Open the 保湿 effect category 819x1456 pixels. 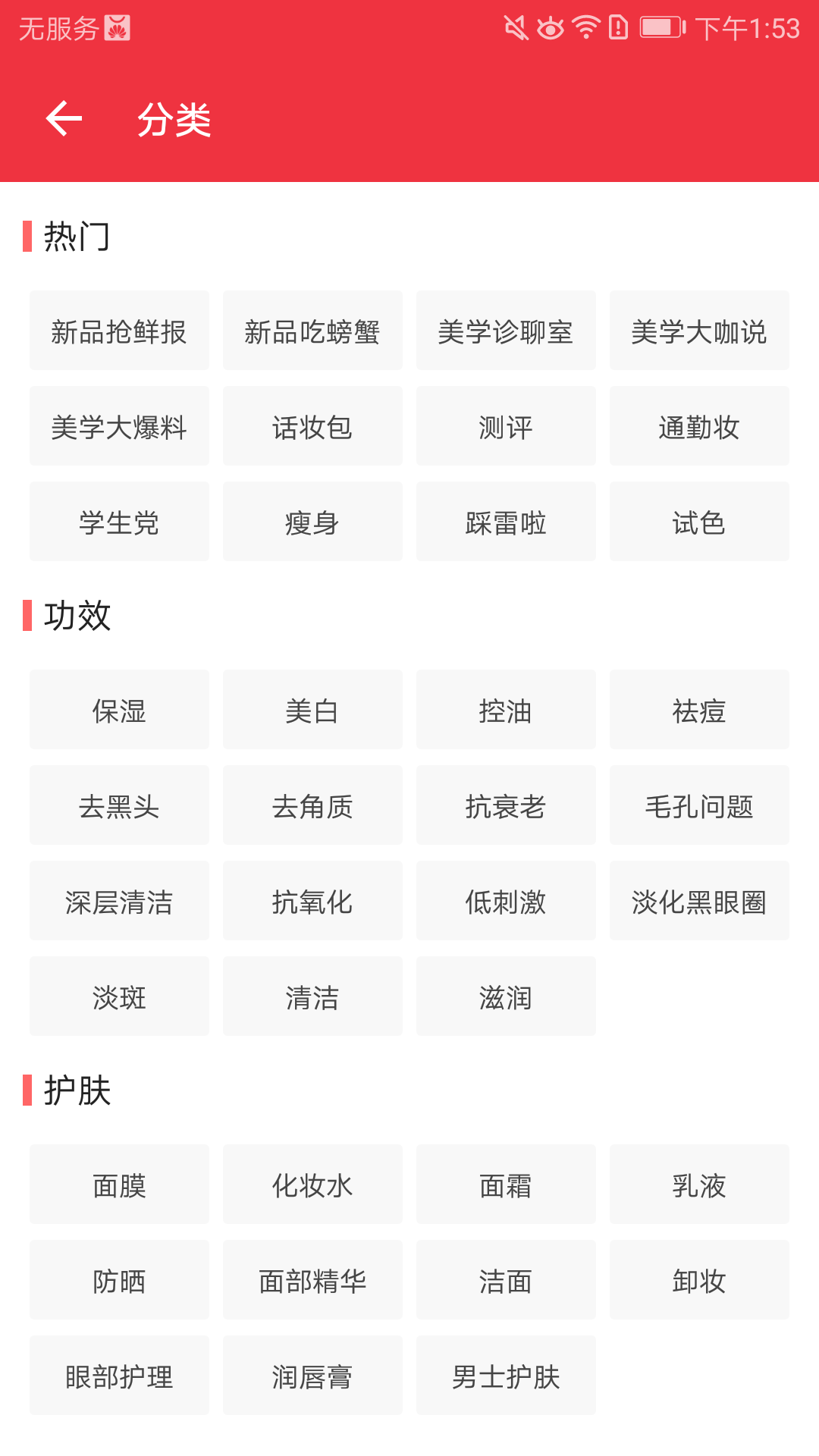coord(119,710)
